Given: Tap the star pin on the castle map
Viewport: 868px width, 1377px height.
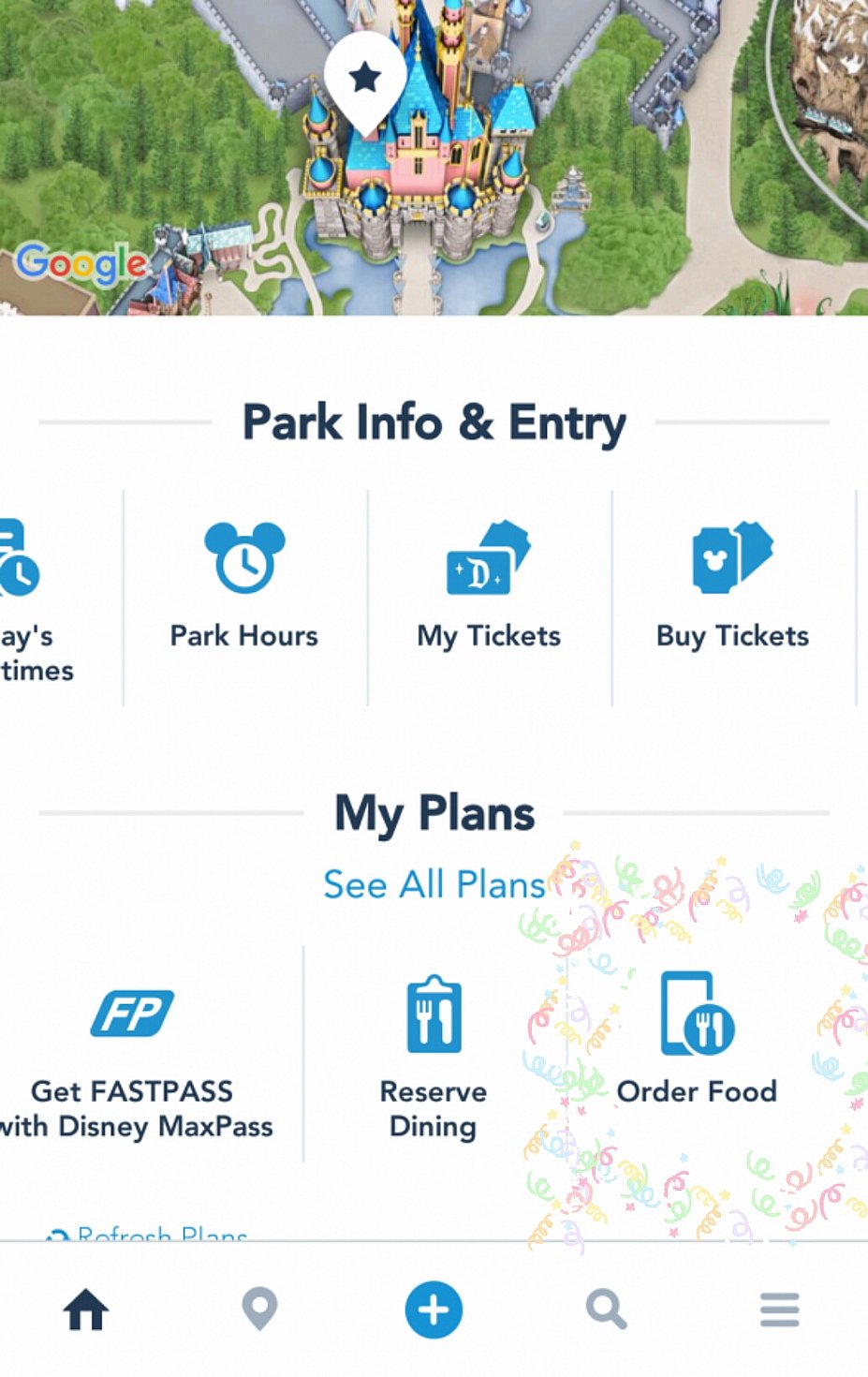Looking at the screenshot, I should tap(365, 80).
